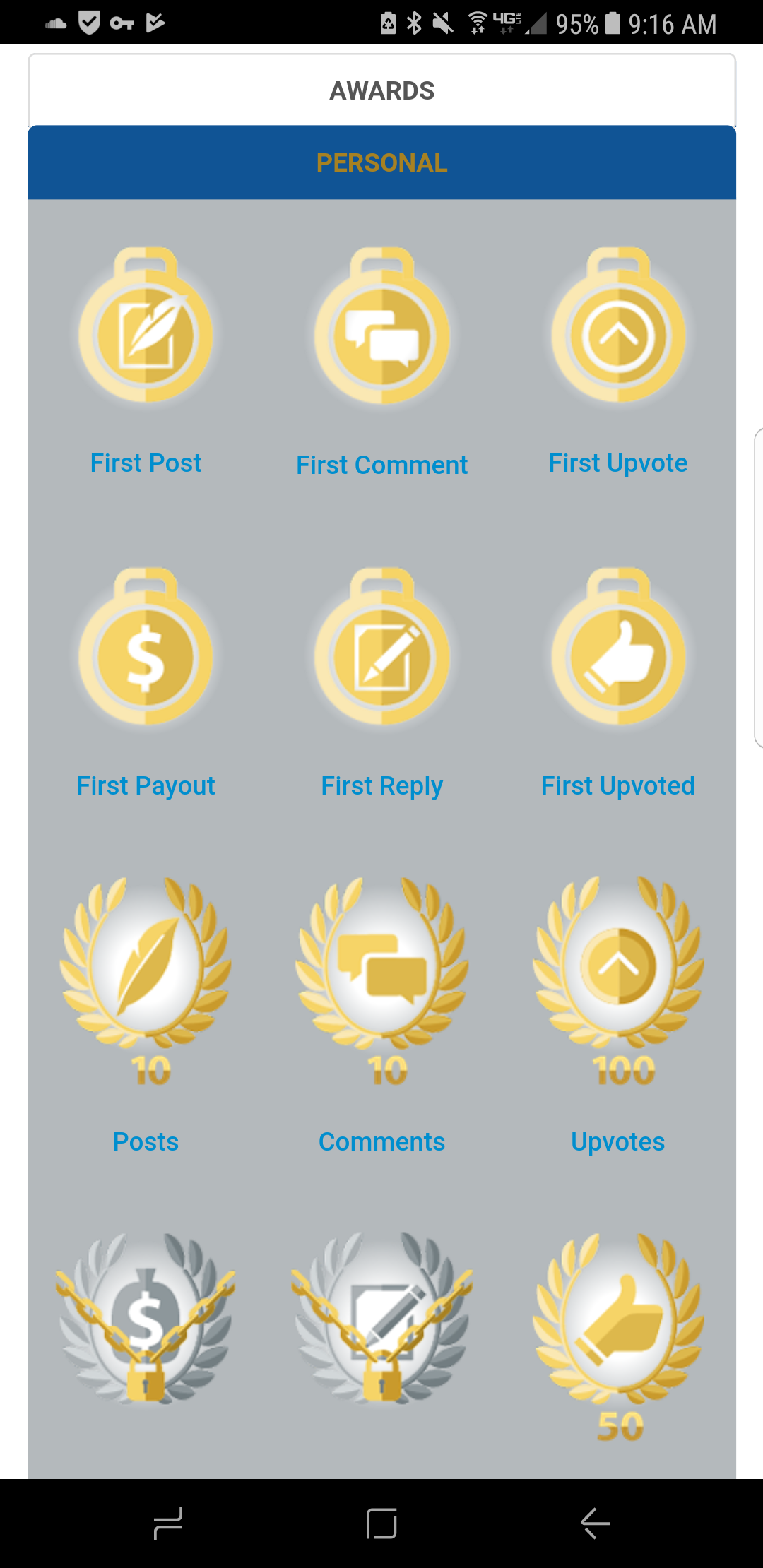The width and height of the screenshot is (763, 1568).
Task: Open the First Post award badge
Action: (146, 325)
